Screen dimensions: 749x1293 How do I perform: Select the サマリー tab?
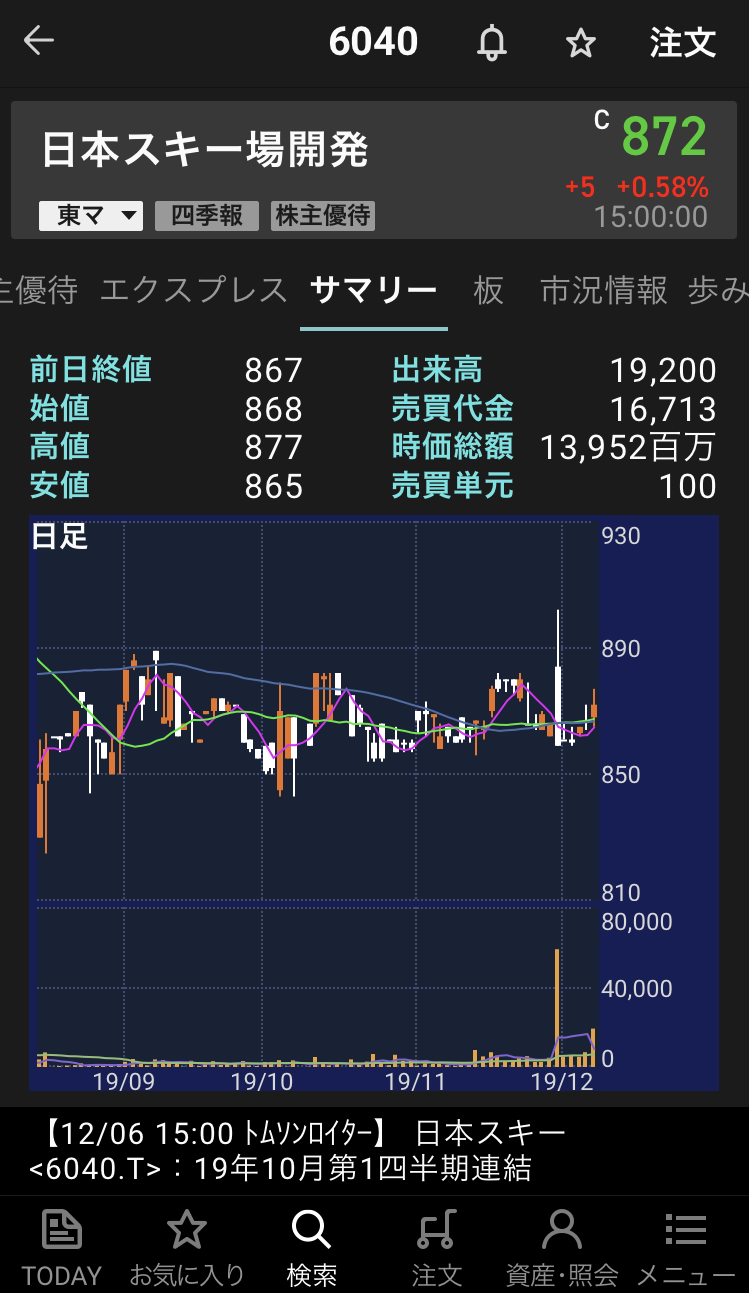[x=373, y=291]
